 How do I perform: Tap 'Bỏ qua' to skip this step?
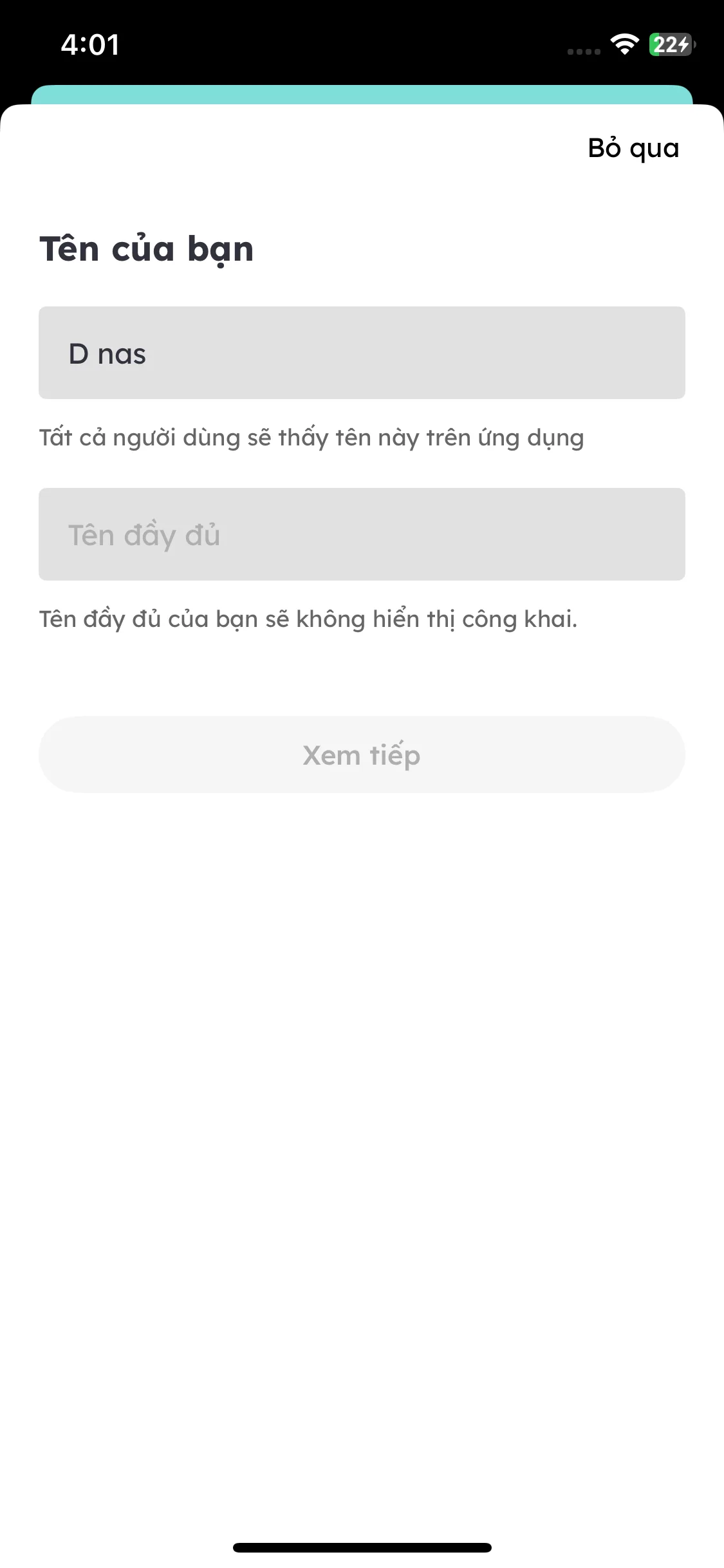coord(633,148)
